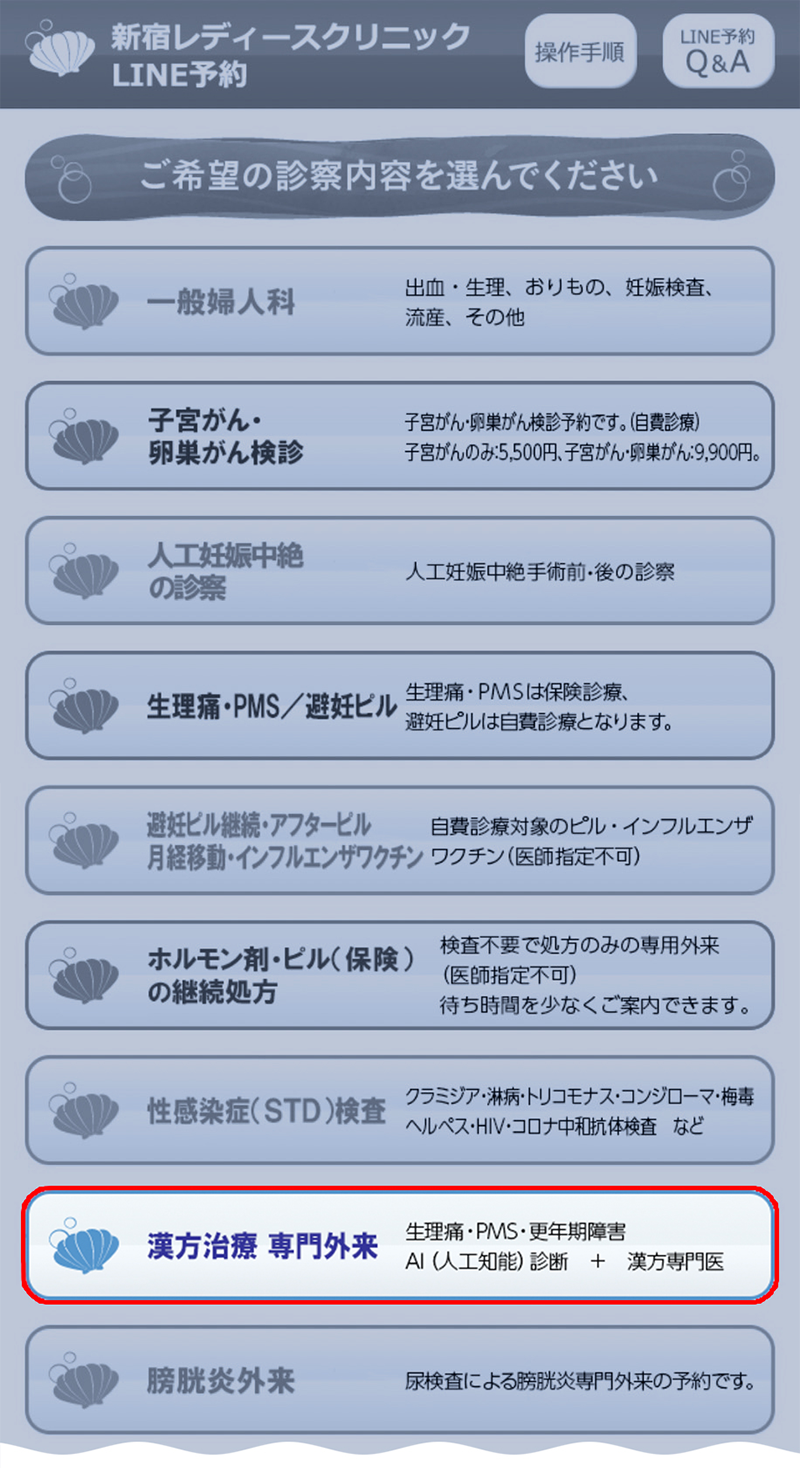Viewport: 800px width, 1468px height.
Task: Choose ホルモン剤・ピル(保険)の継続処方
Action: point(400,976)
